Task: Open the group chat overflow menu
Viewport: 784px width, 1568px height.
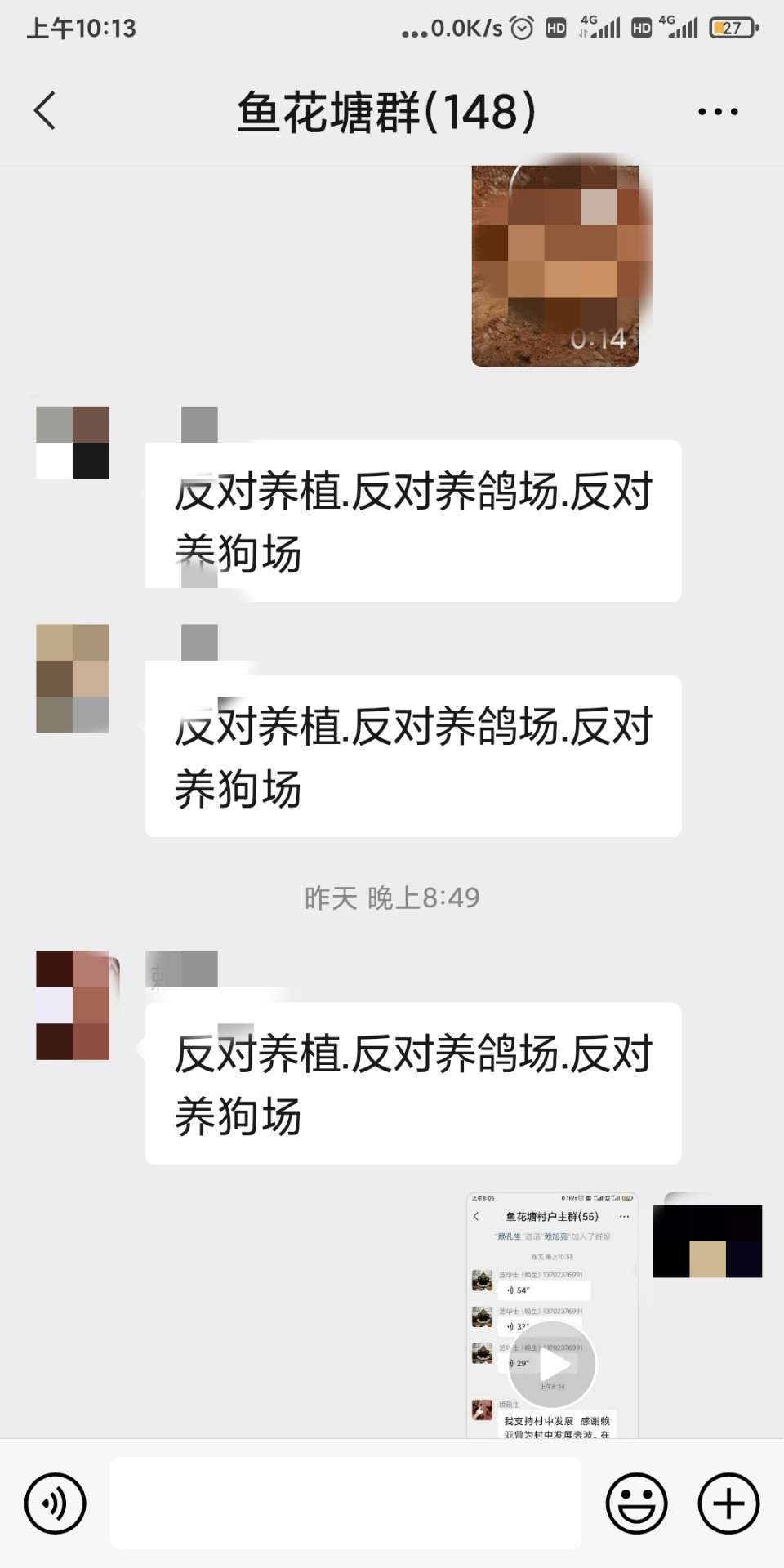Action: (718, 112)
